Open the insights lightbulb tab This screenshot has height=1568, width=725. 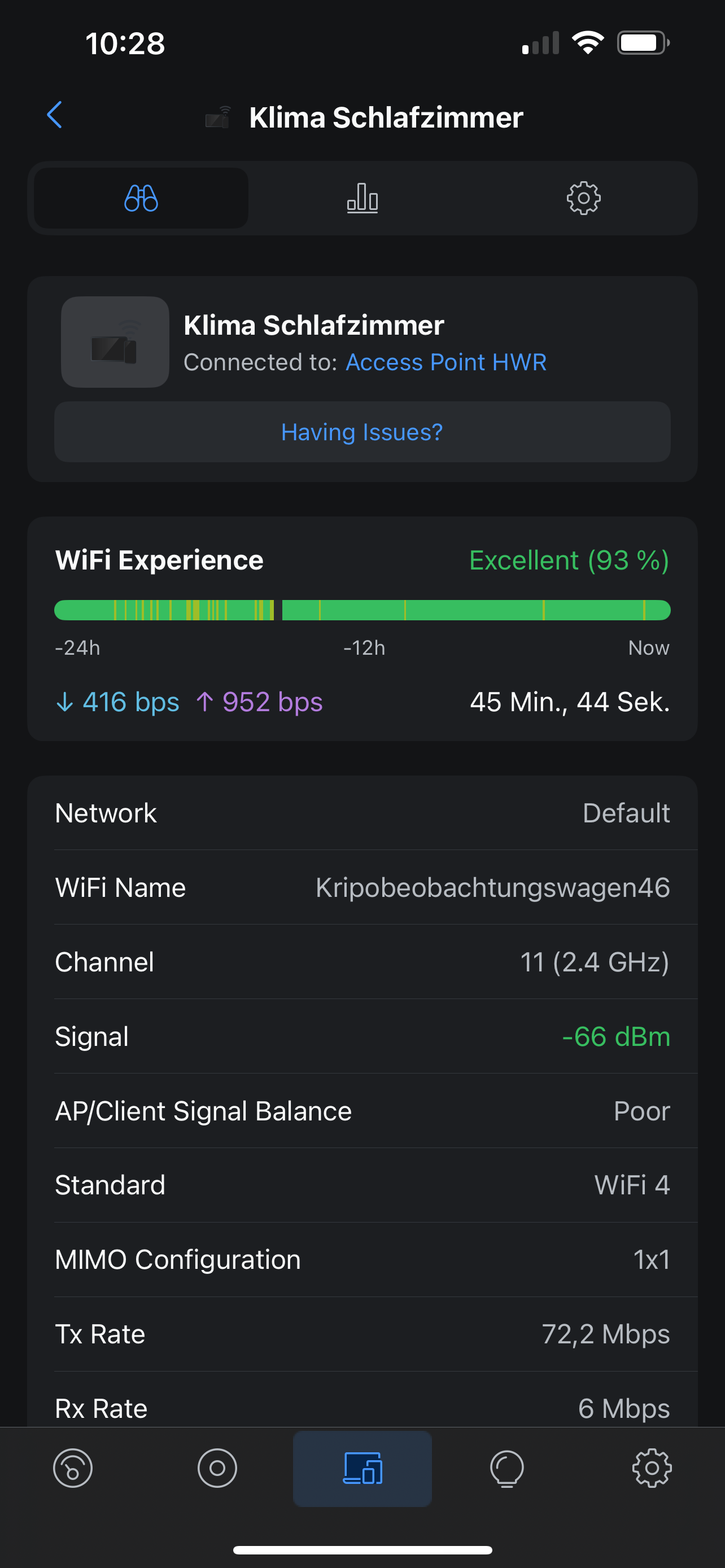click(507, 1468)
